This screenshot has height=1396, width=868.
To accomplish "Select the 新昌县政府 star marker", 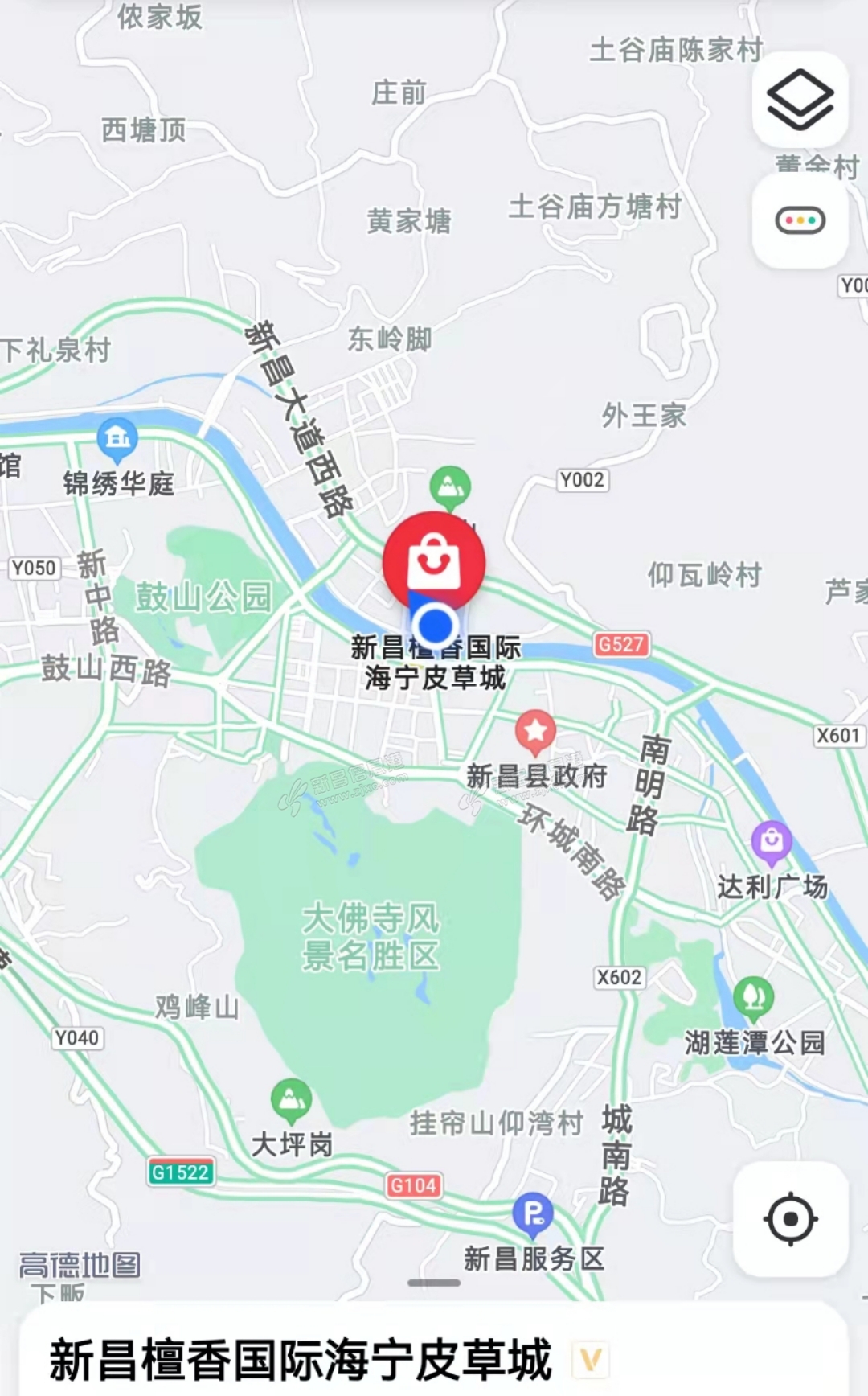I will pos(535,732).
